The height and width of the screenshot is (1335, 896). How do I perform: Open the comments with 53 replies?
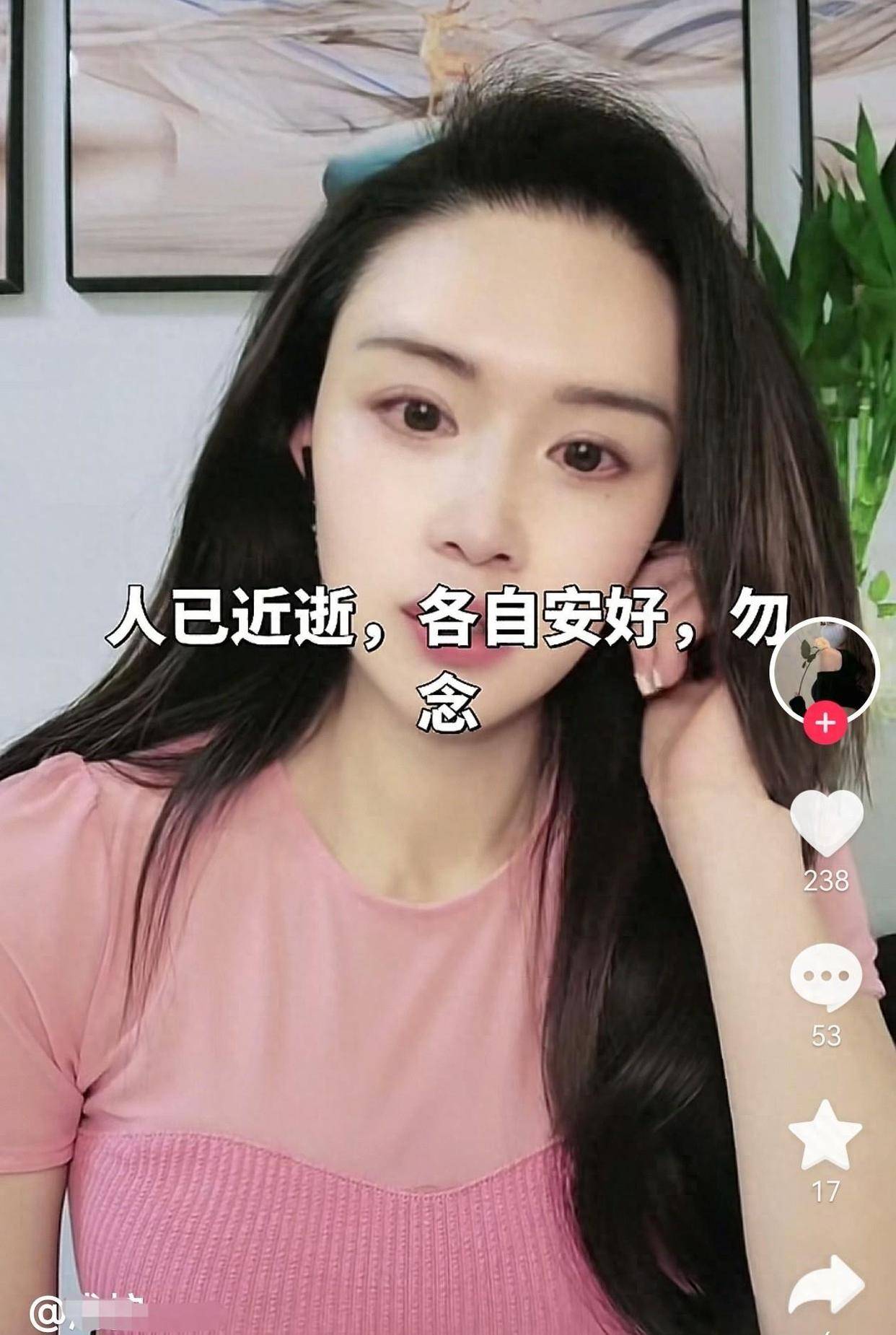[826, 978]
